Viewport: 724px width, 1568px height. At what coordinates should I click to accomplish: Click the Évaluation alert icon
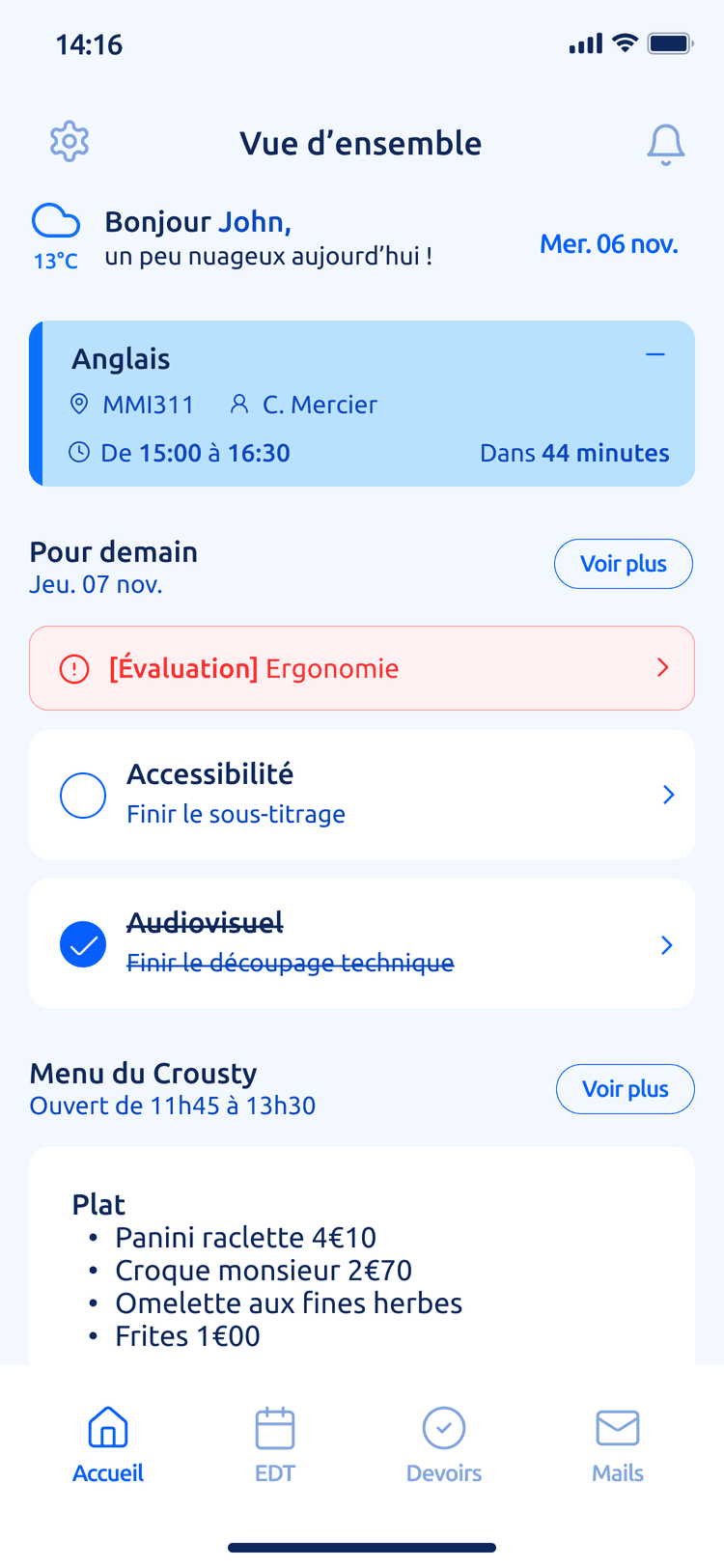coord(74,667)
